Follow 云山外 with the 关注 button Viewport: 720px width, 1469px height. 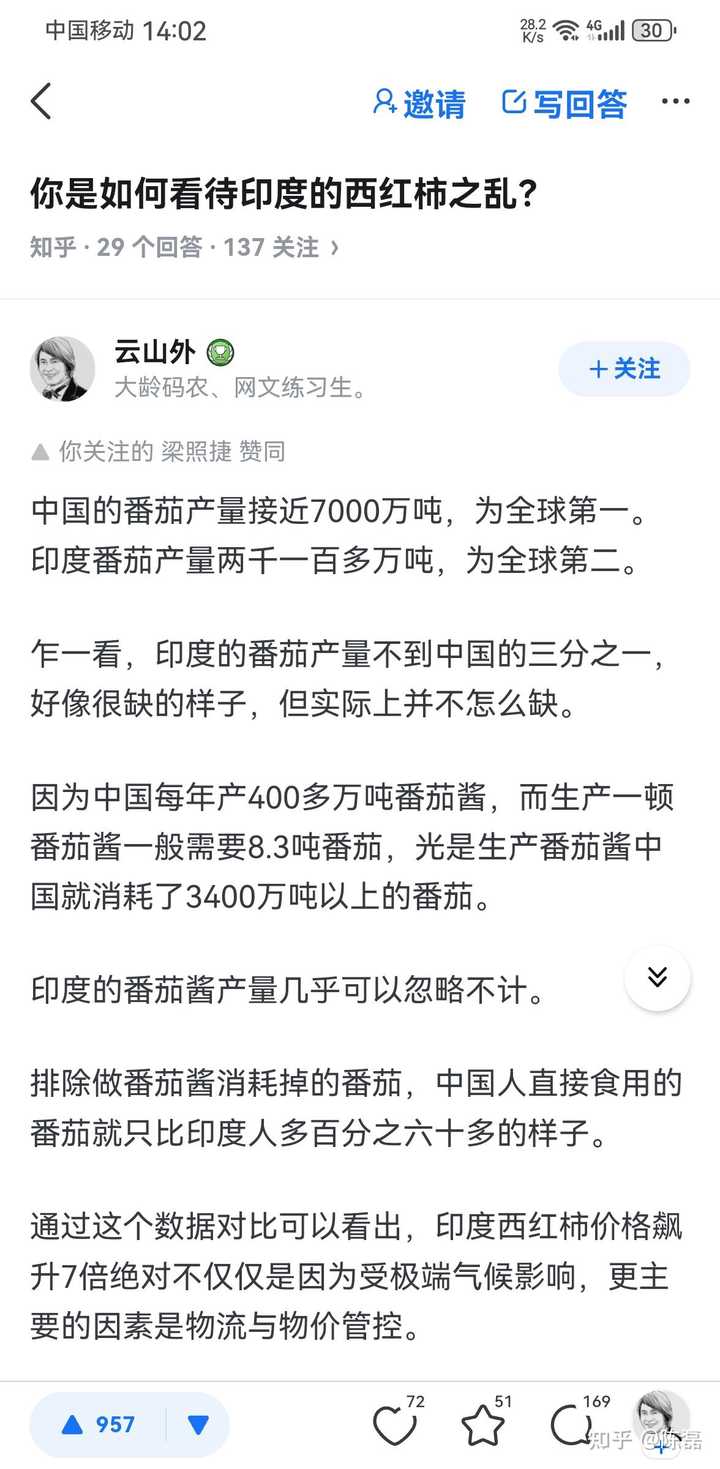pyautogui.click(x=624, y=369)
